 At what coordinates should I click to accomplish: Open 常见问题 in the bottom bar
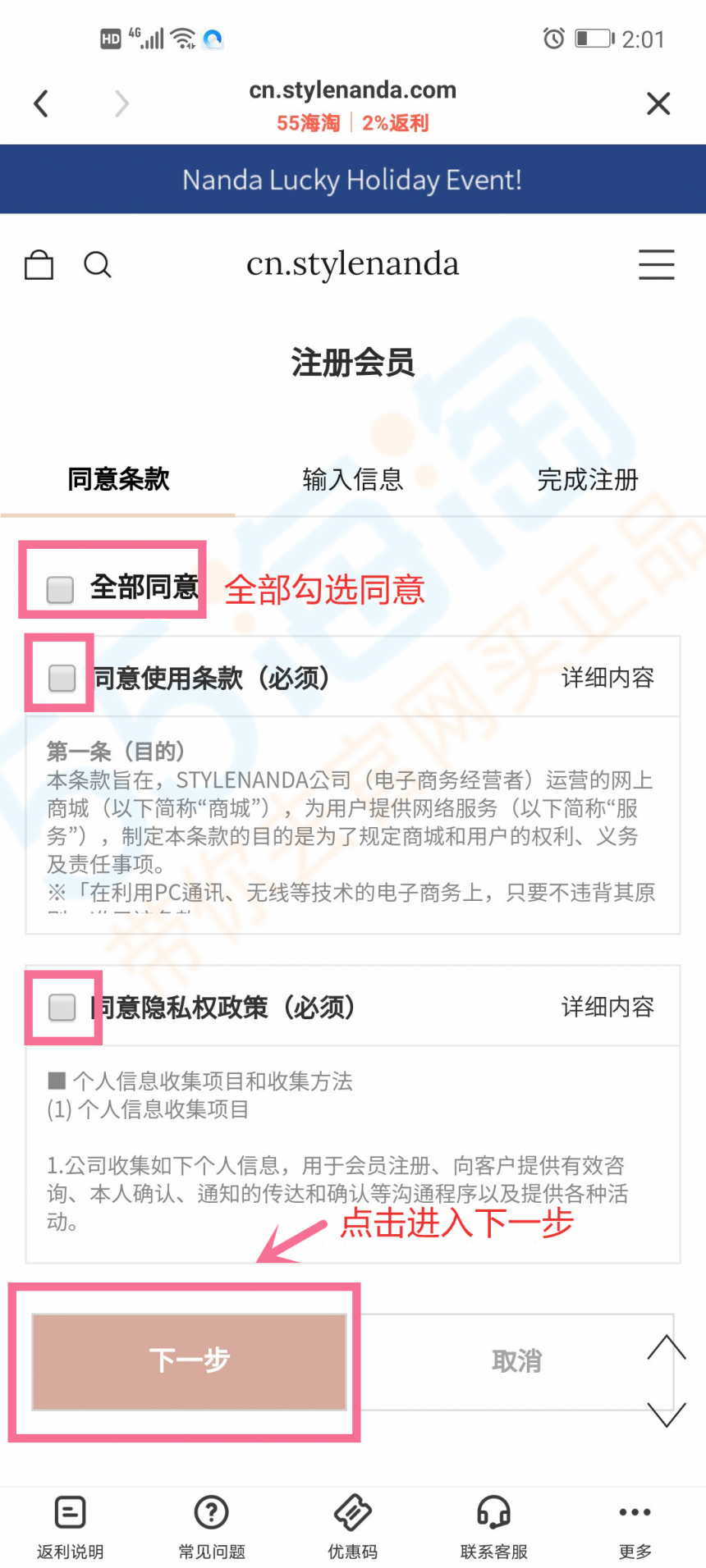tap(212, 1527)
